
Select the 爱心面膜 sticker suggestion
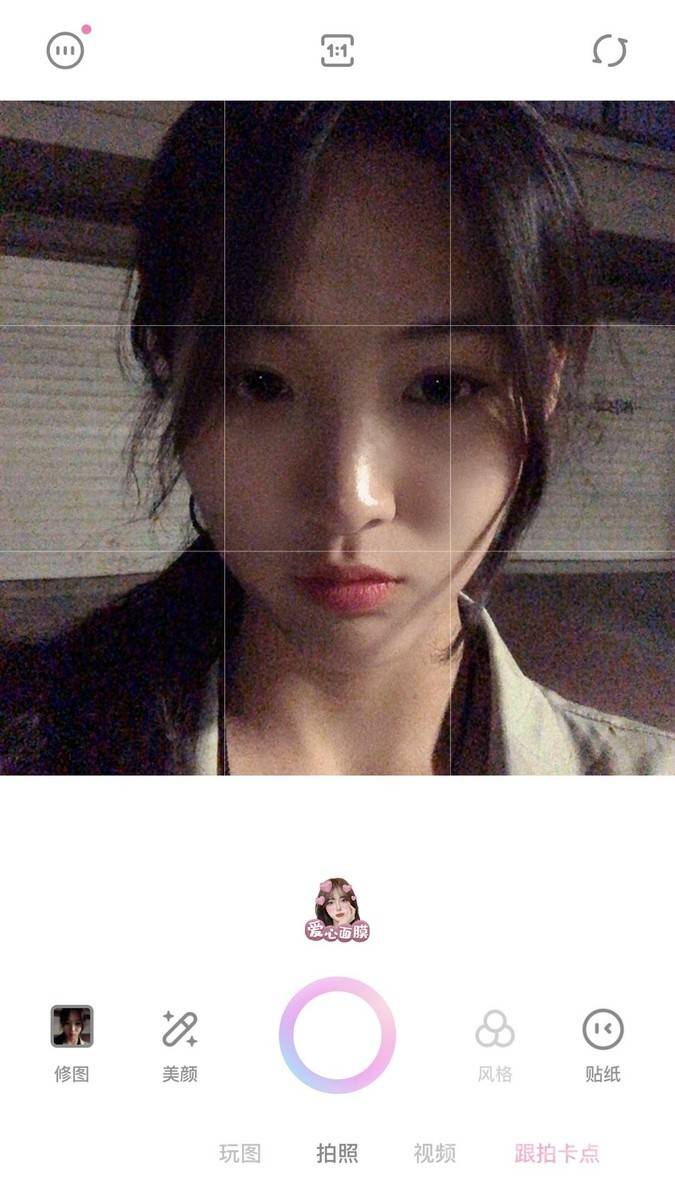click(x=337, y=909)
